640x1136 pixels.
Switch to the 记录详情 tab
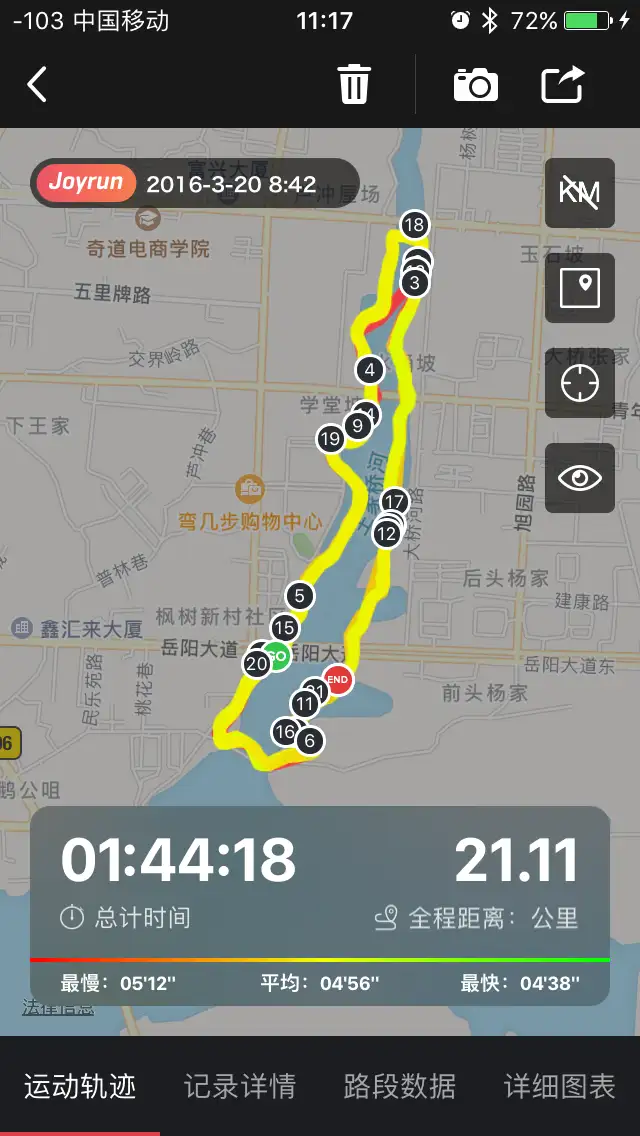tap(240, 1086)
